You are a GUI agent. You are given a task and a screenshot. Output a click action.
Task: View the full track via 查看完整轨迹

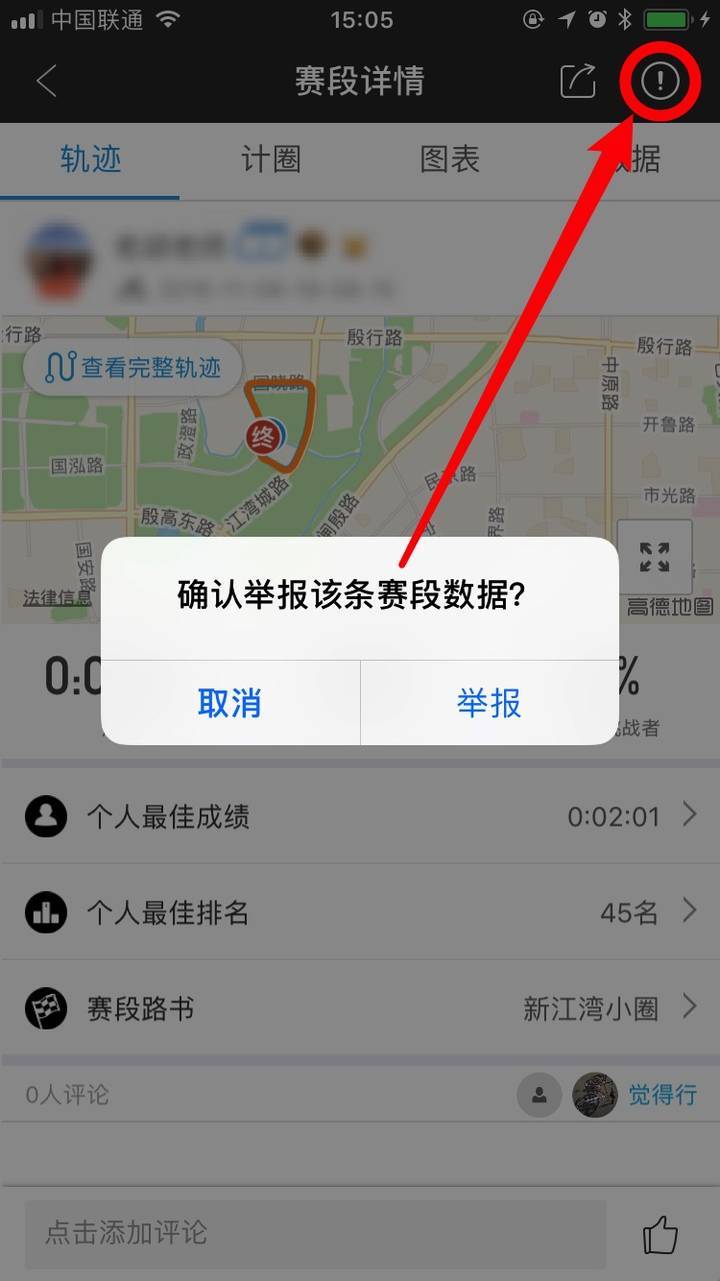pyautogui.click(x=134, y=367)
